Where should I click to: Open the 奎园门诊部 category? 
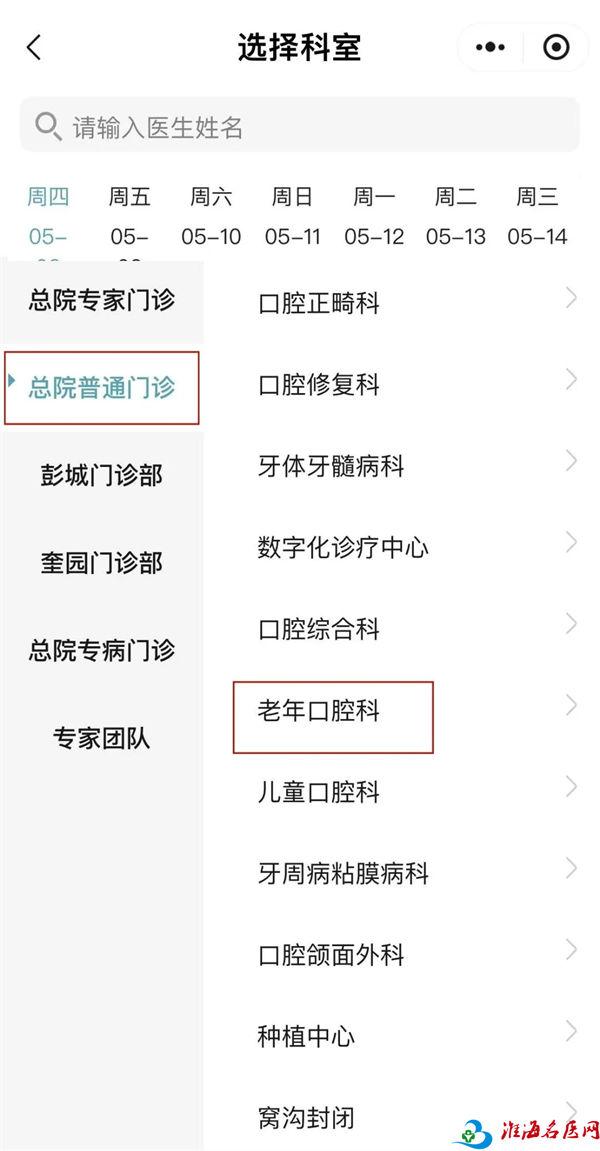click(102, 563)
